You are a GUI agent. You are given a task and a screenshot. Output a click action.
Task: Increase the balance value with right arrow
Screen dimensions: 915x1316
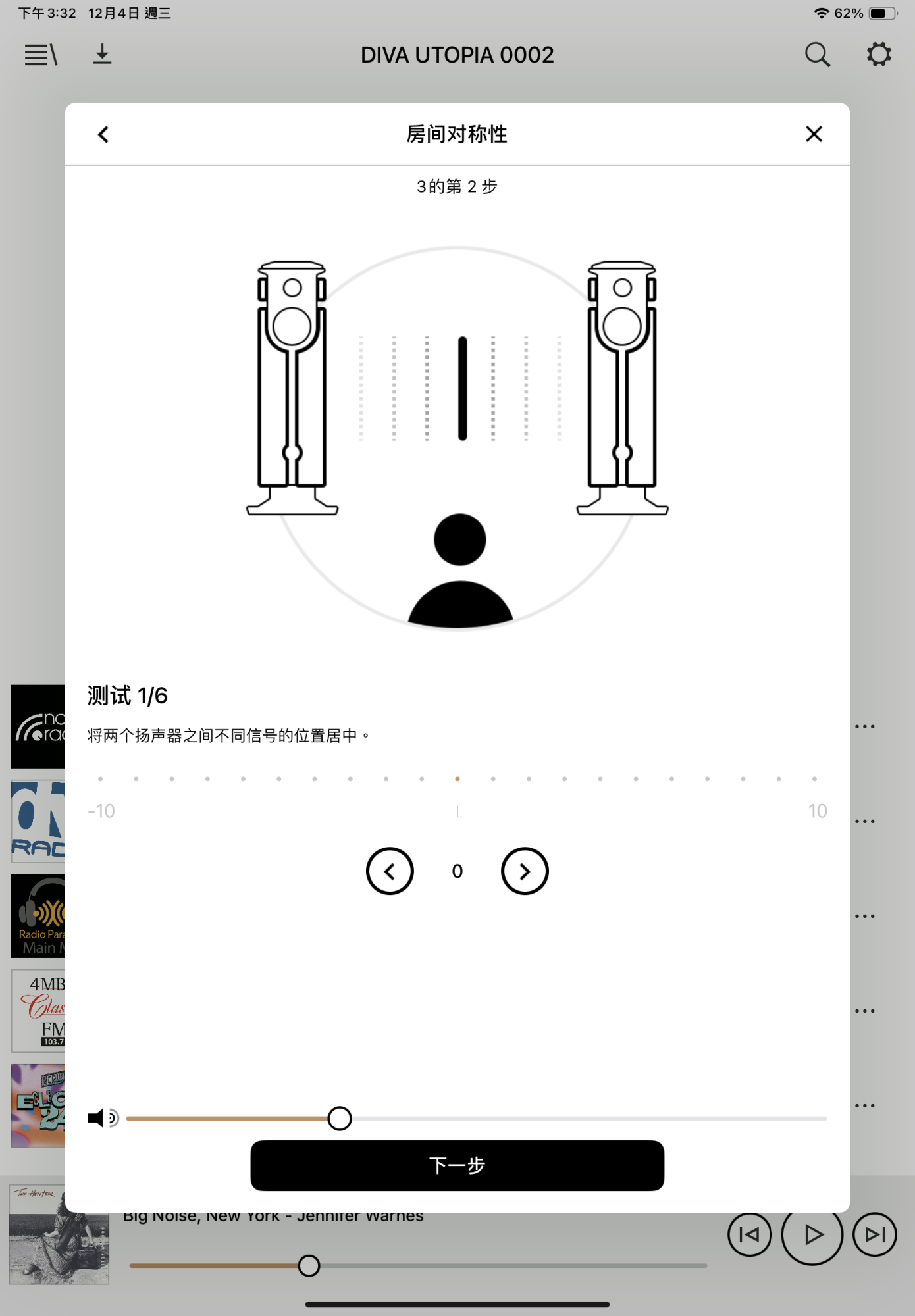click(525, 871)
